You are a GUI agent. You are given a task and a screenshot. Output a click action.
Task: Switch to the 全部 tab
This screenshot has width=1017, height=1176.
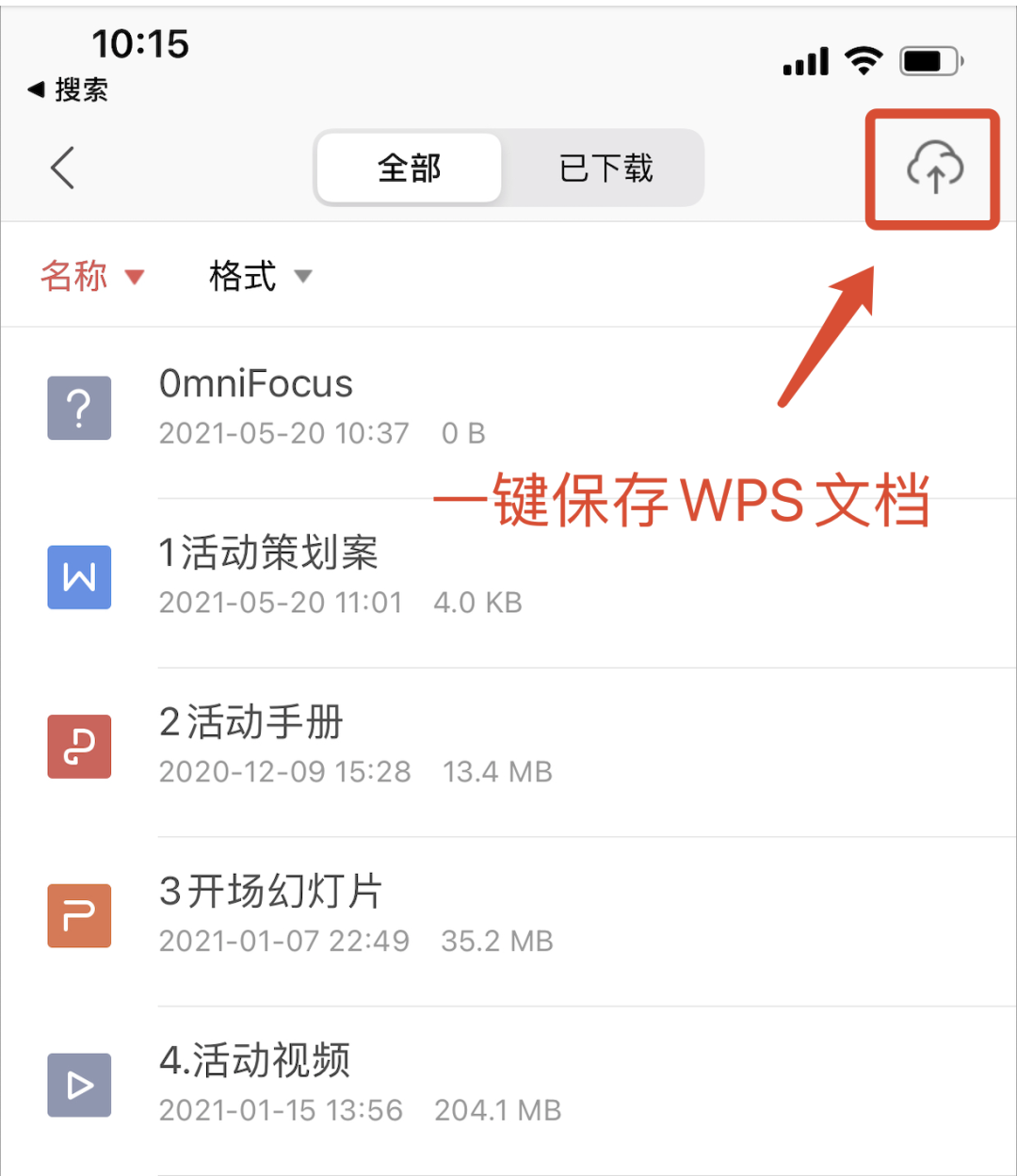click(409, 169)
